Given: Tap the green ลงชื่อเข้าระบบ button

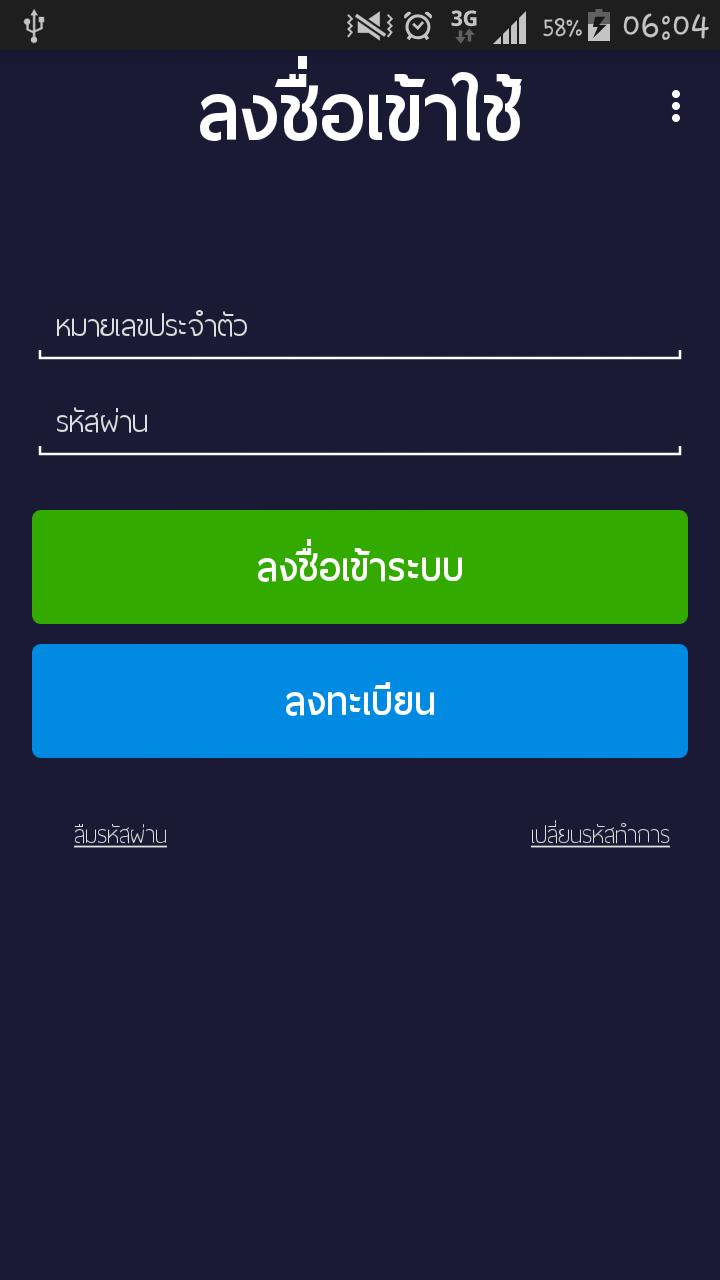Looking at the screenshot, I should pyautogui.click(x=360, y=567).
